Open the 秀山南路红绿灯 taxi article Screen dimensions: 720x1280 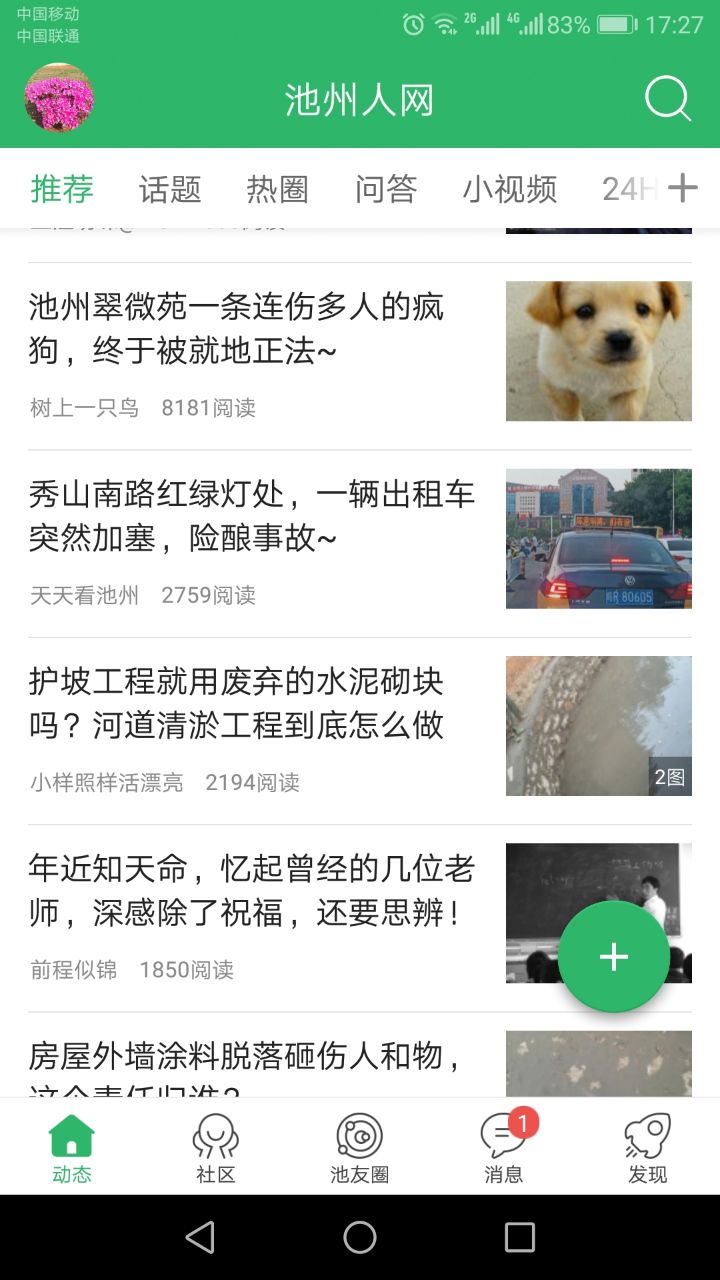(252, 516)
